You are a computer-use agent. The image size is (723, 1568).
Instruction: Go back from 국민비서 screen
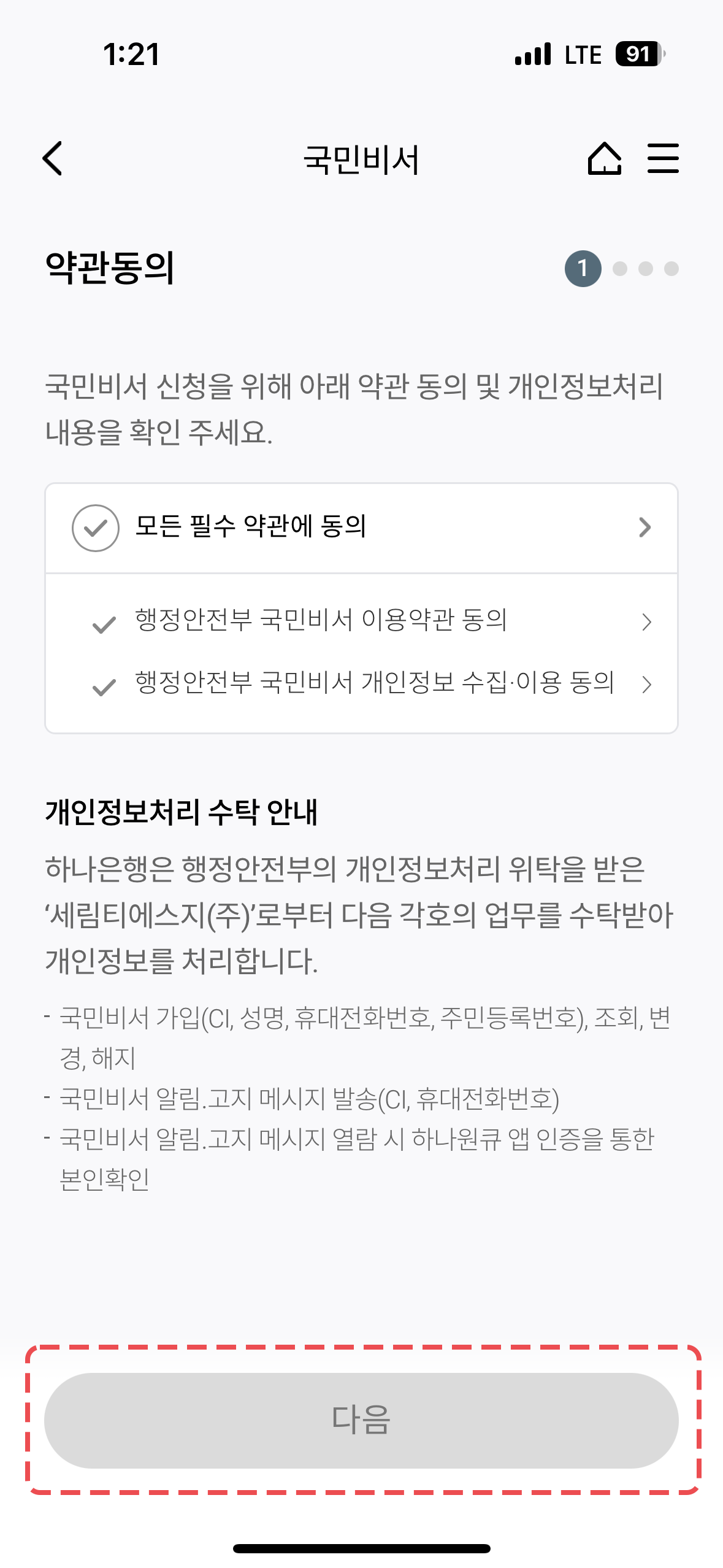point(53,158)
